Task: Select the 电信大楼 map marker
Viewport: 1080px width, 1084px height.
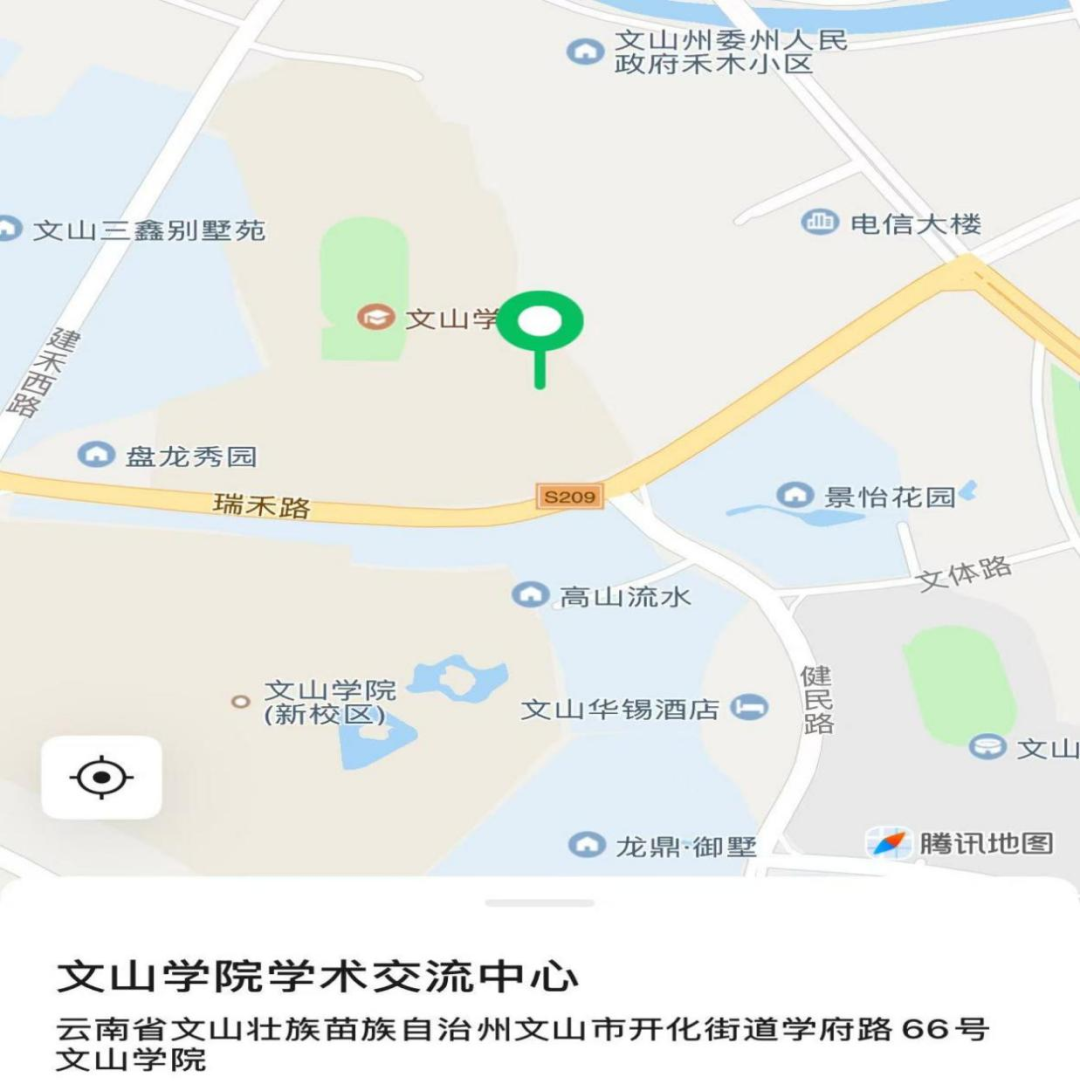Action: pos(820,223)
